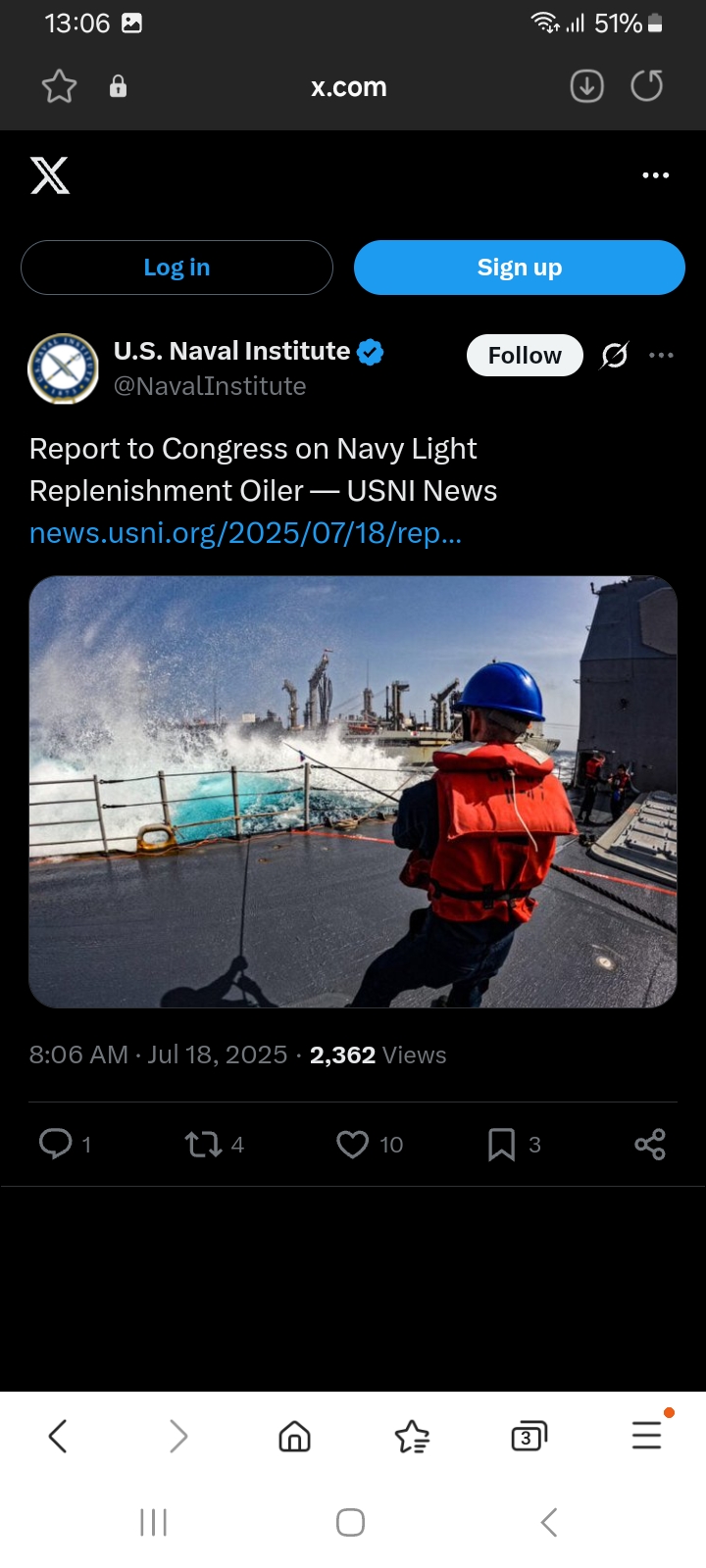
Task: Go to the browser home page
Action: tap(294, 1437)
